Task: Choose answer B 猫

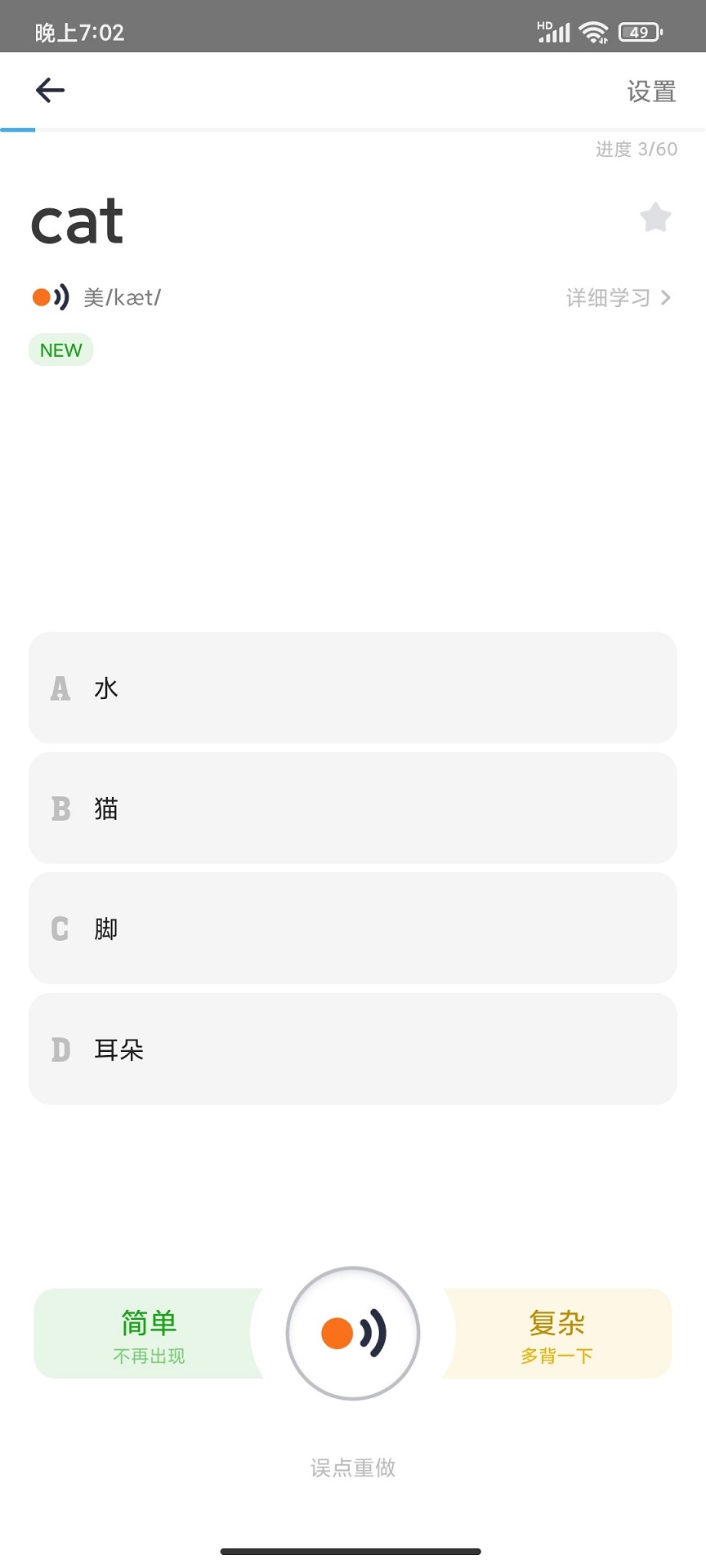Action: 353,808
